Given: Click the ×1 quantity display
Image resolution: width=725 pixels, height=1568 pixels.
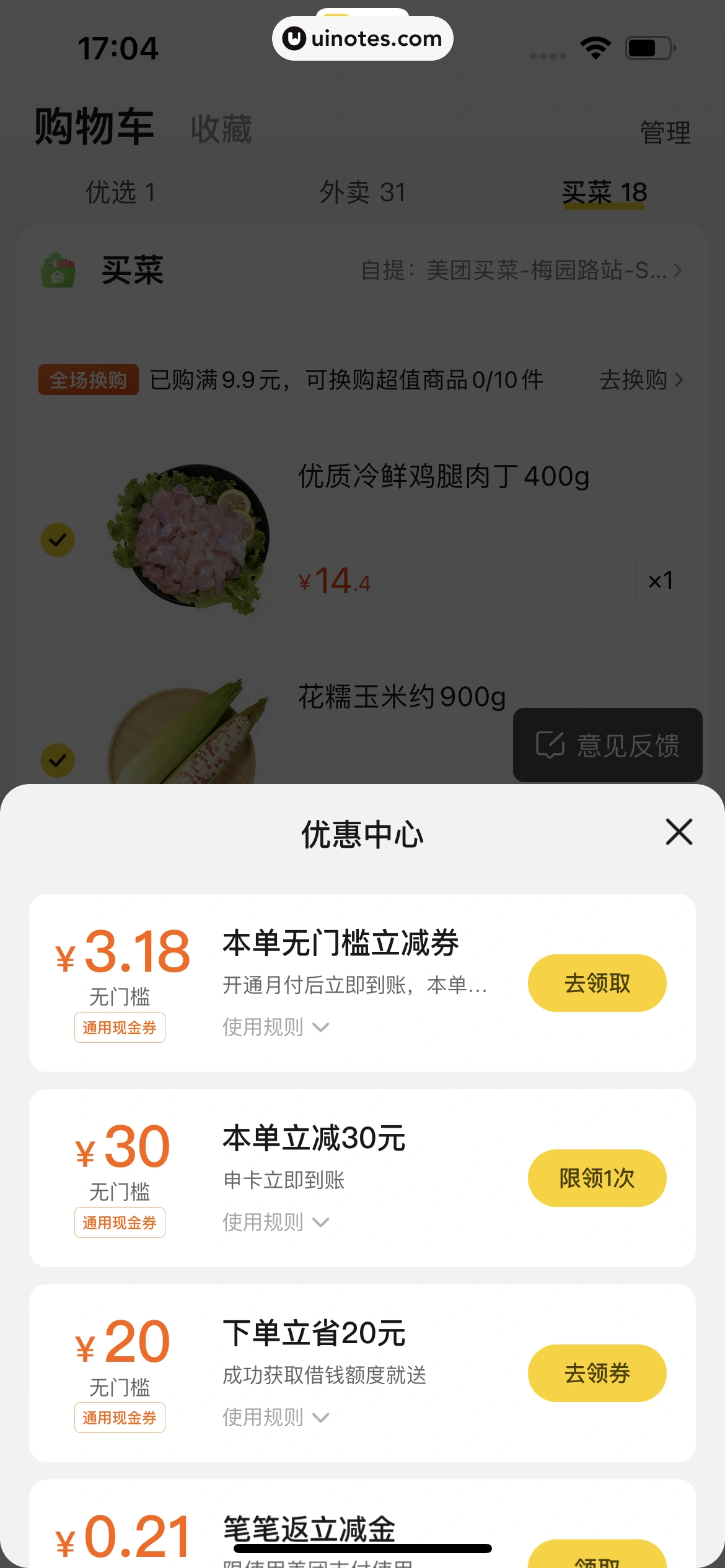Looking at the screenshot, I should pyautogui.click(x=659, y=580).
